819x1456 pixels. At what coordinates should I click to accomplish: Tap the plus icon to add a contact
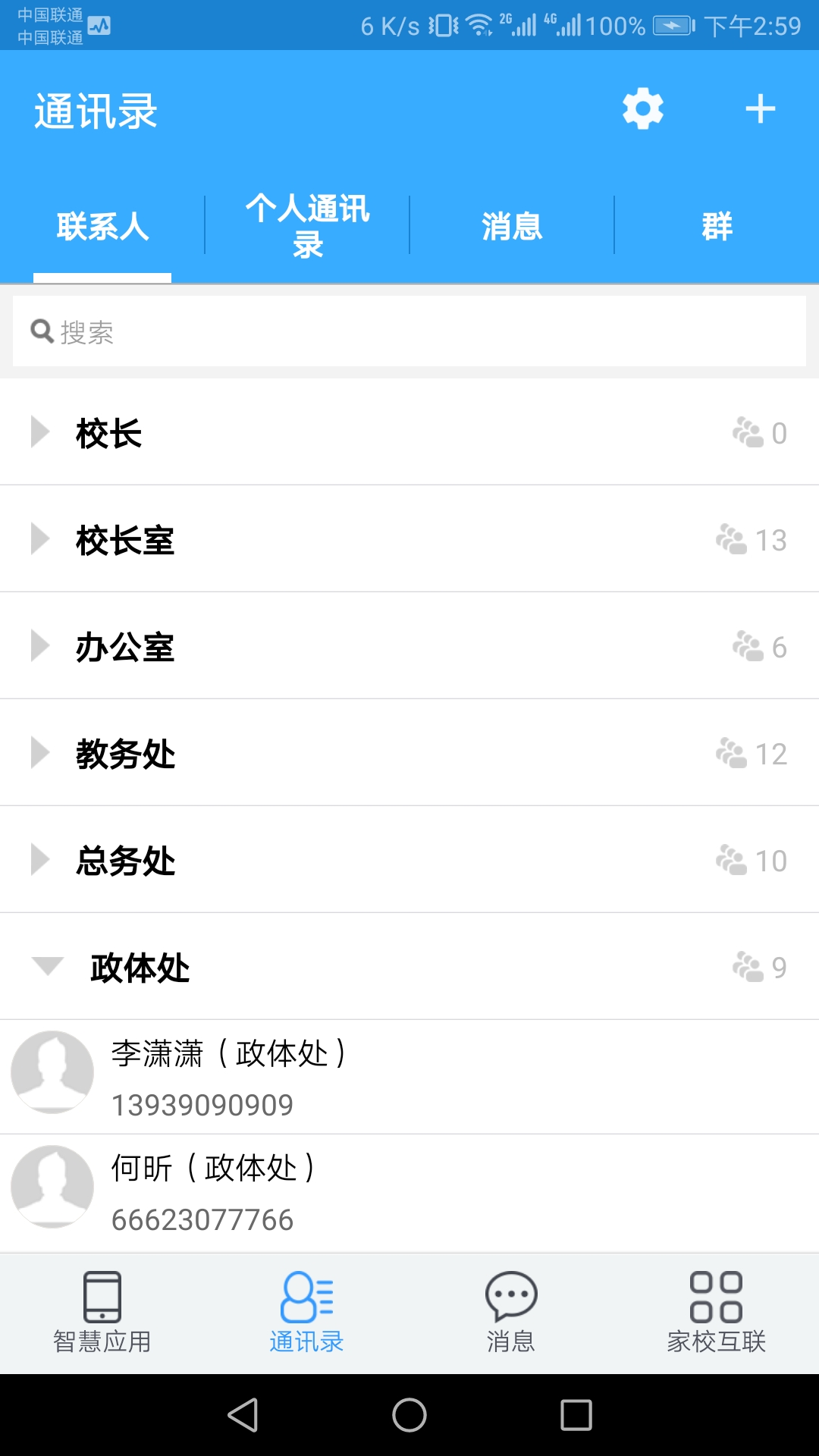click(761, 108)
